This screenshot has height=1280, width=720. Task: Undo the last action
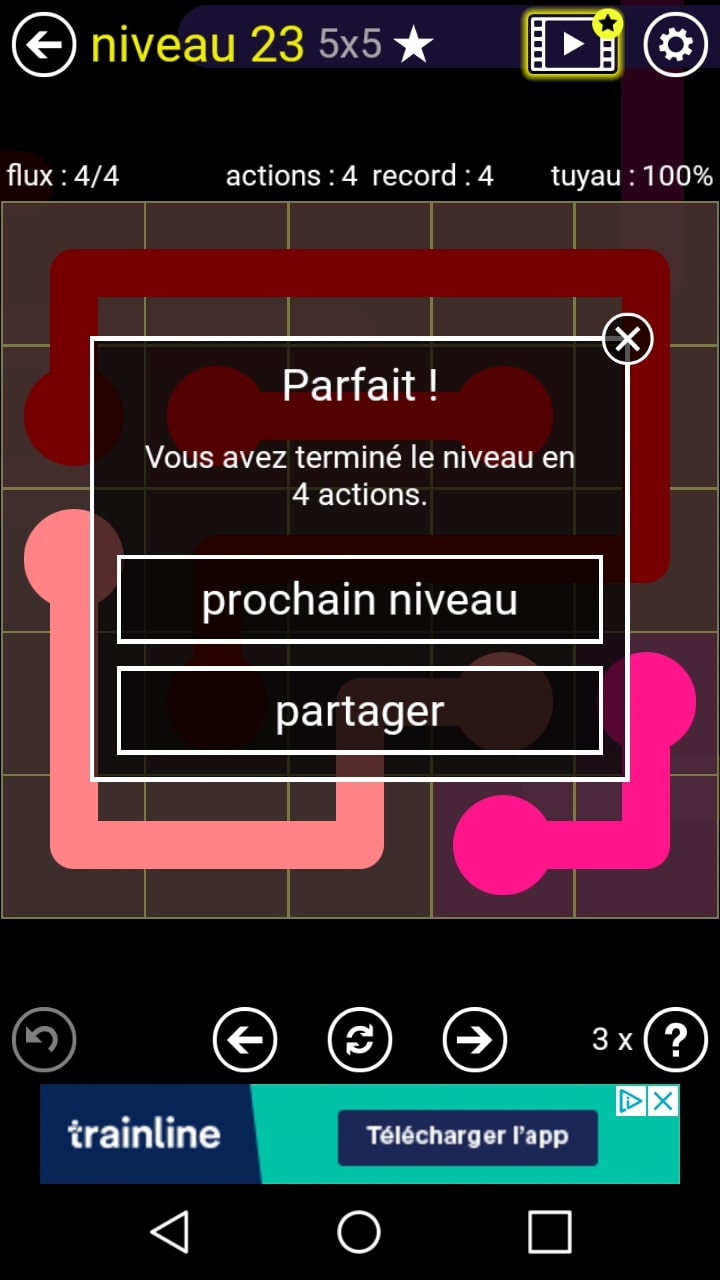(x=44, y=1040)
